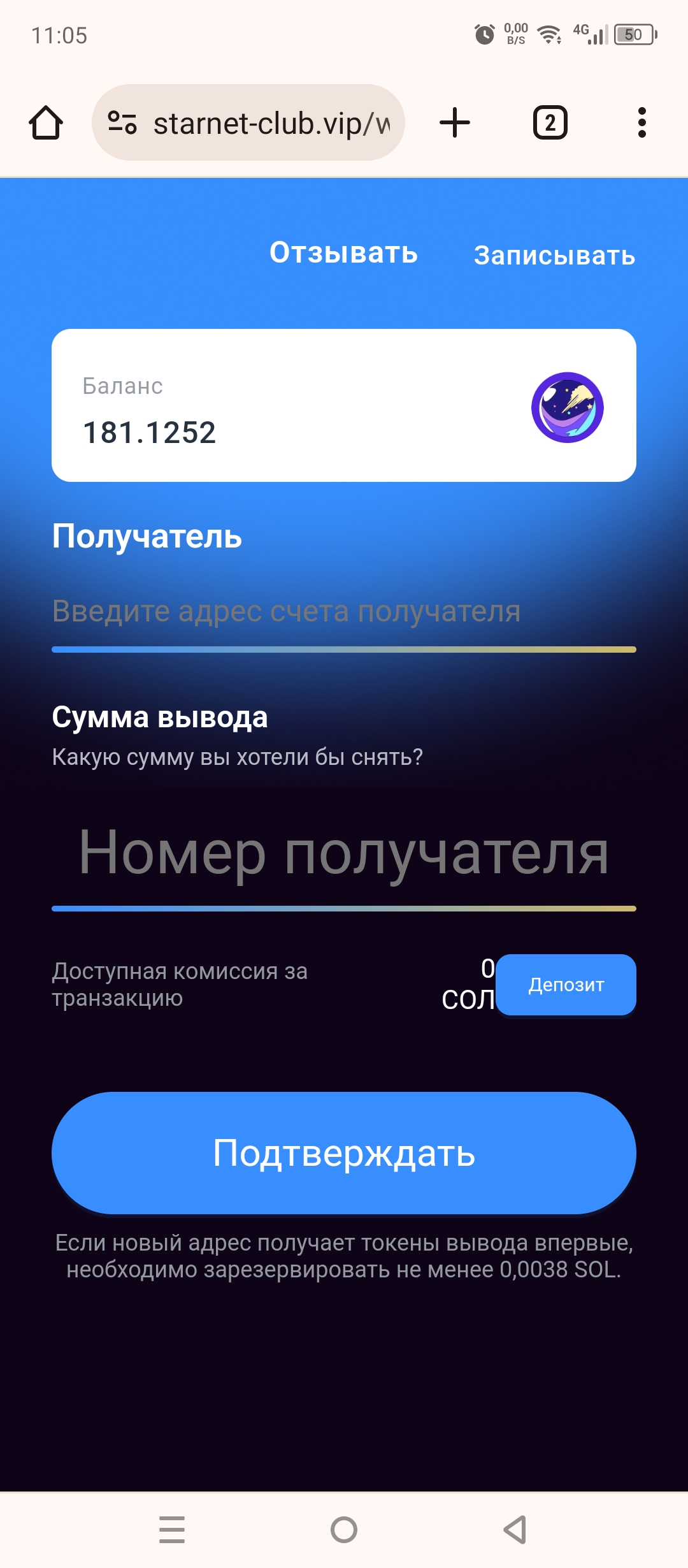The width and height of the screenshot is (688, 1568).
Task: Open a new browser tab
Action: pos(455,122)
